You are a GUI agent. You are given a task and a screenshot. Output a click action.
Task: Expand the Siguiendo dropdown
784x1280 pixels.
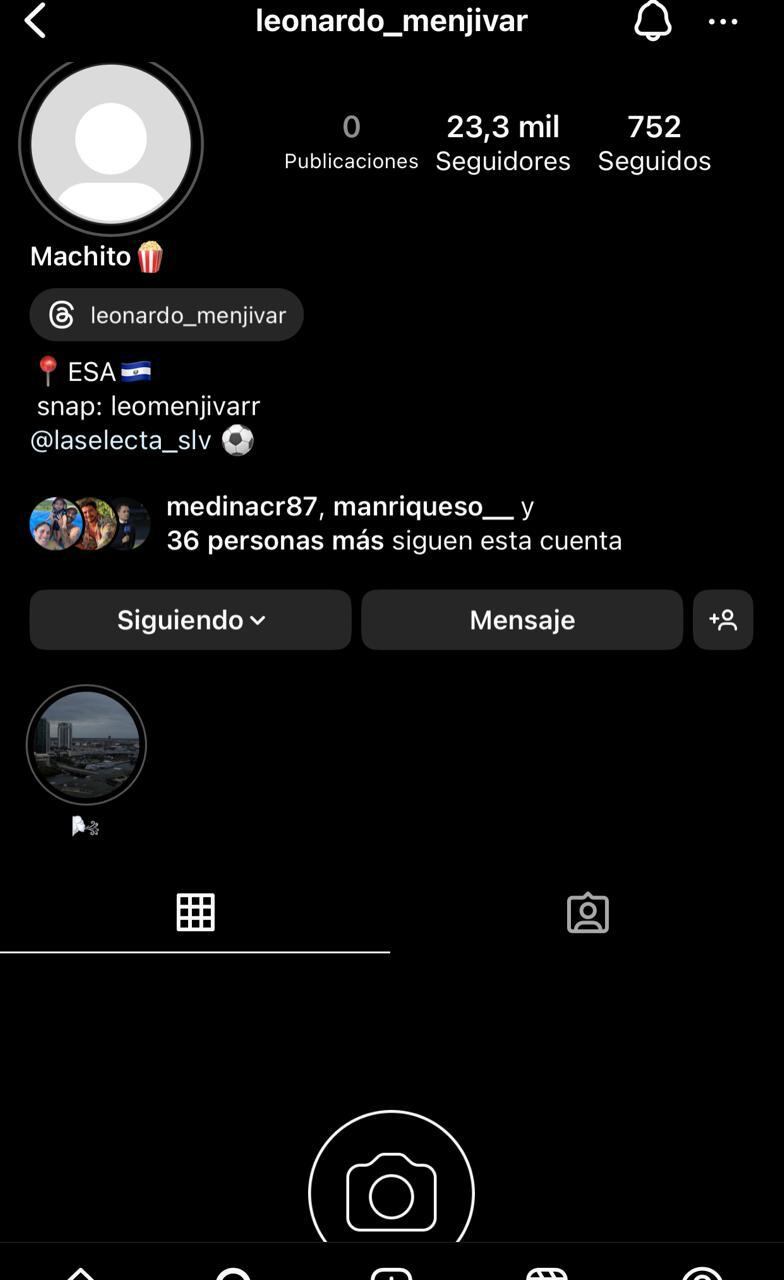tap(190, 620)
